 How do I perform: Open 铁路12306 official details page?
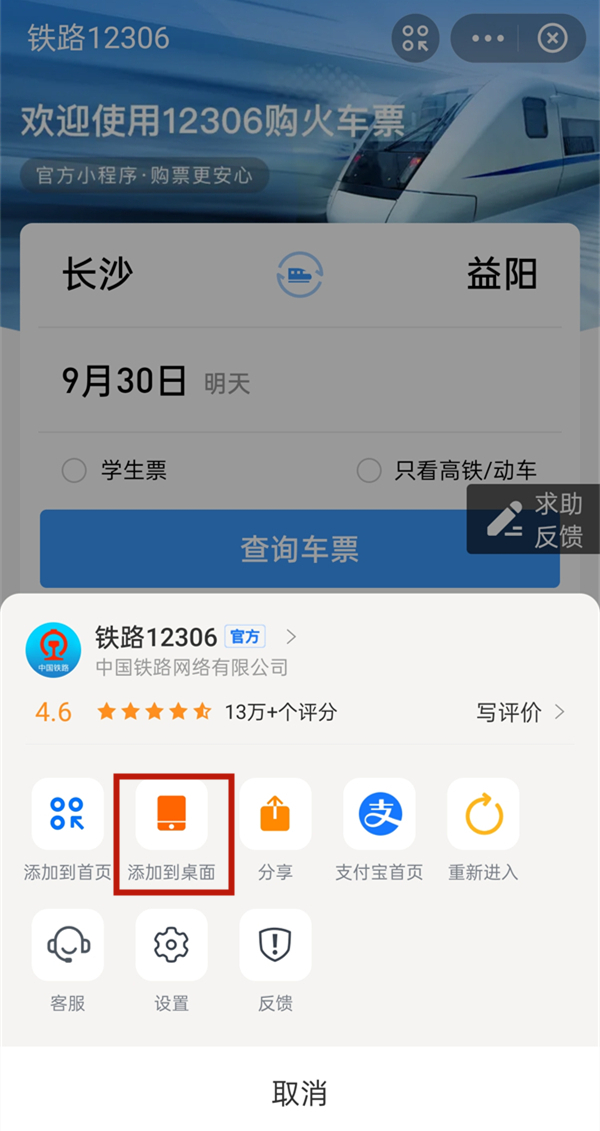pos(195,637)
